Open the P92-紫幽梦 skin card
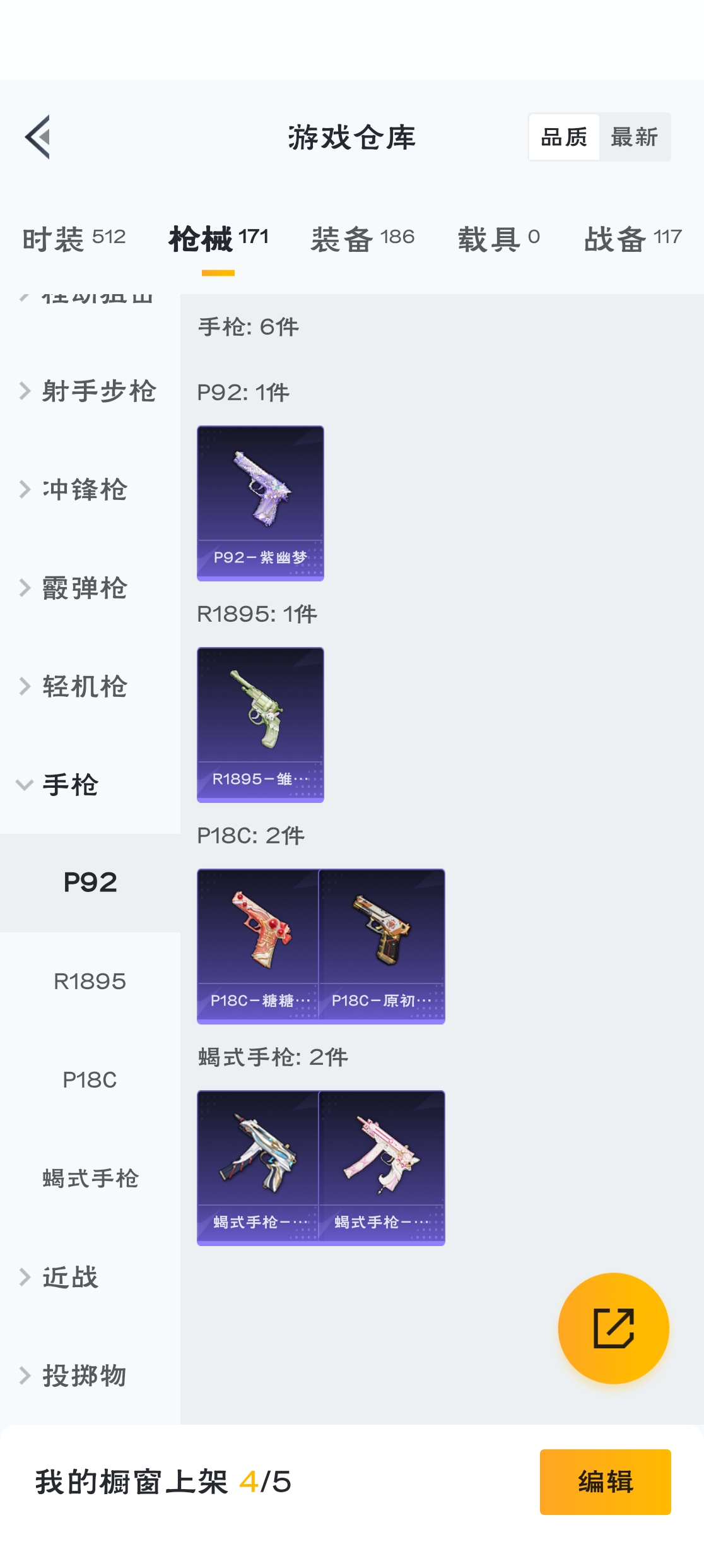This screenshot has height=1568, width=704. (x=261, y=503)
